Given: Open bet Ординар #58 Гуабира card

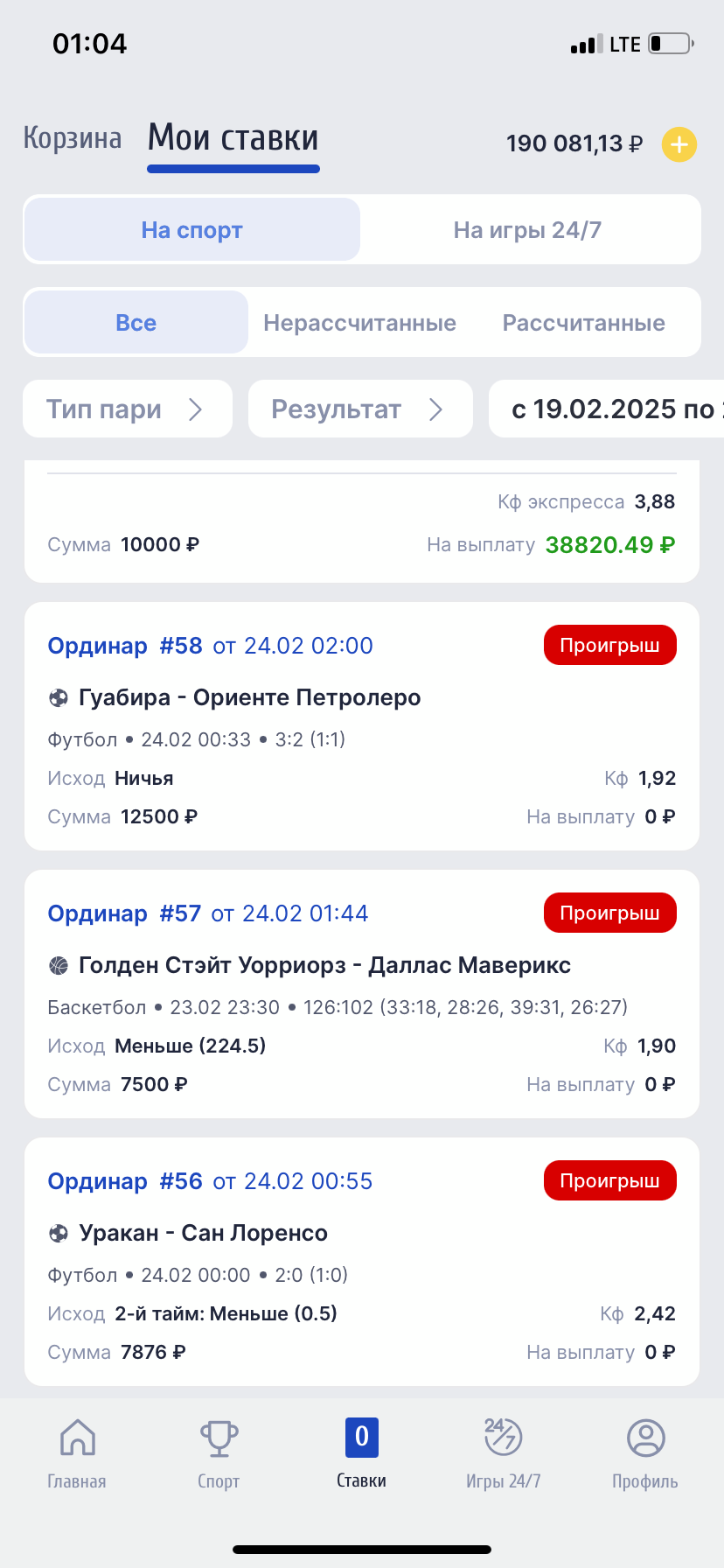Looking at the screenshot, I should (362, 726).
